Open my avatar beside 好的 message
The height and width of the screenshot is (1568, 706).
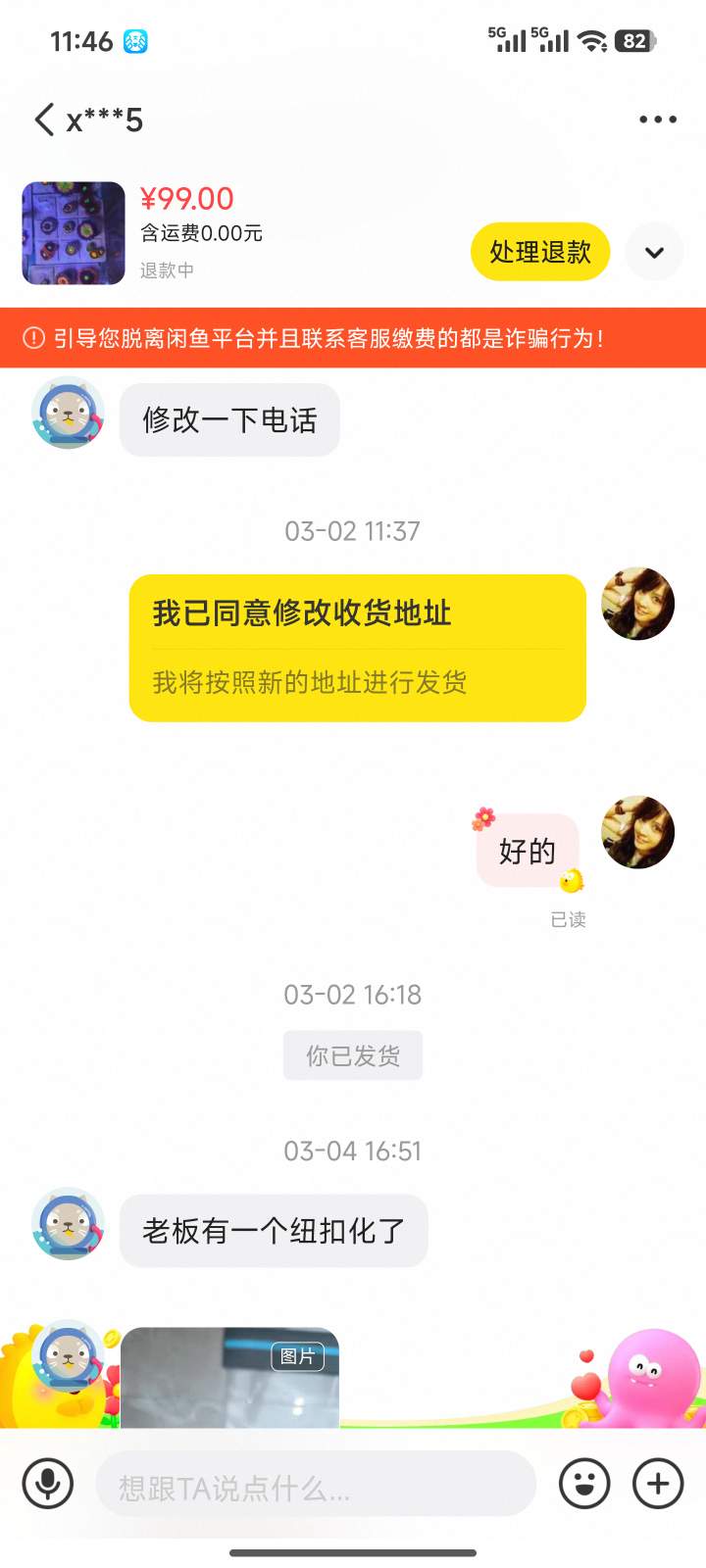tap(637, 832)
